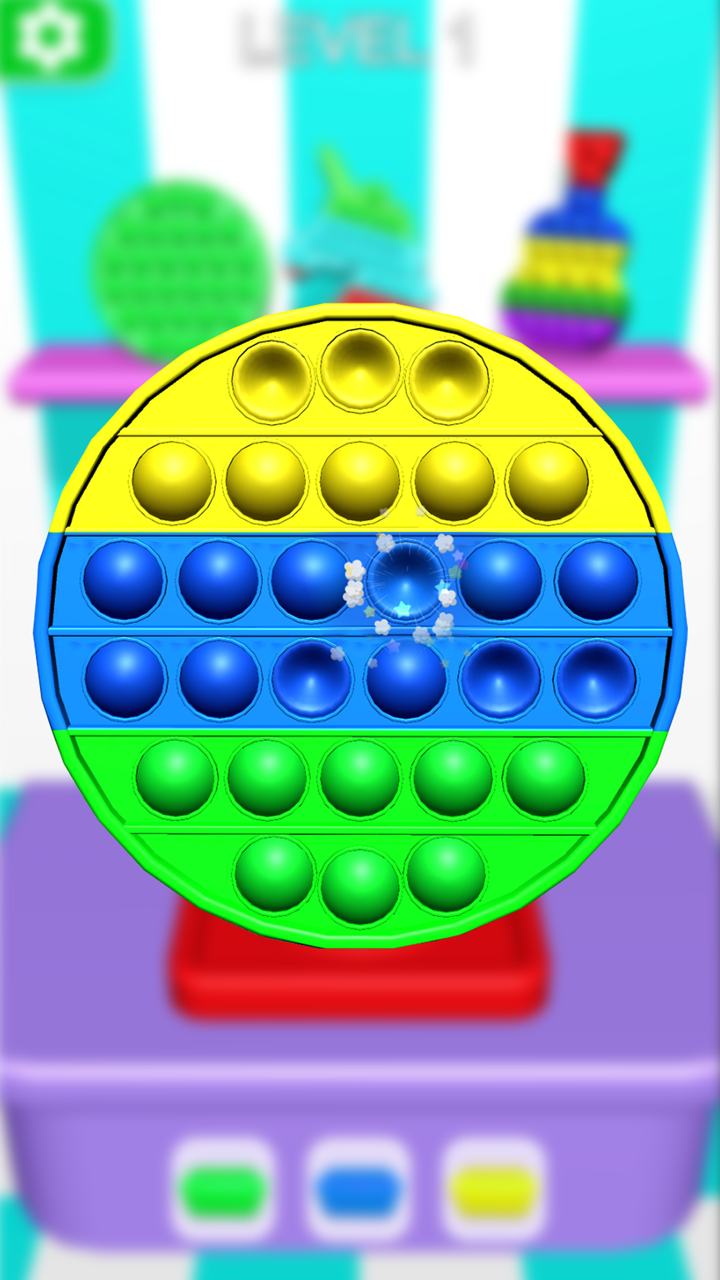Image resolution: width=720 pixels, height=1280 pixels.
Task: Select the blue color button
Action: [x=359, y=1191]
